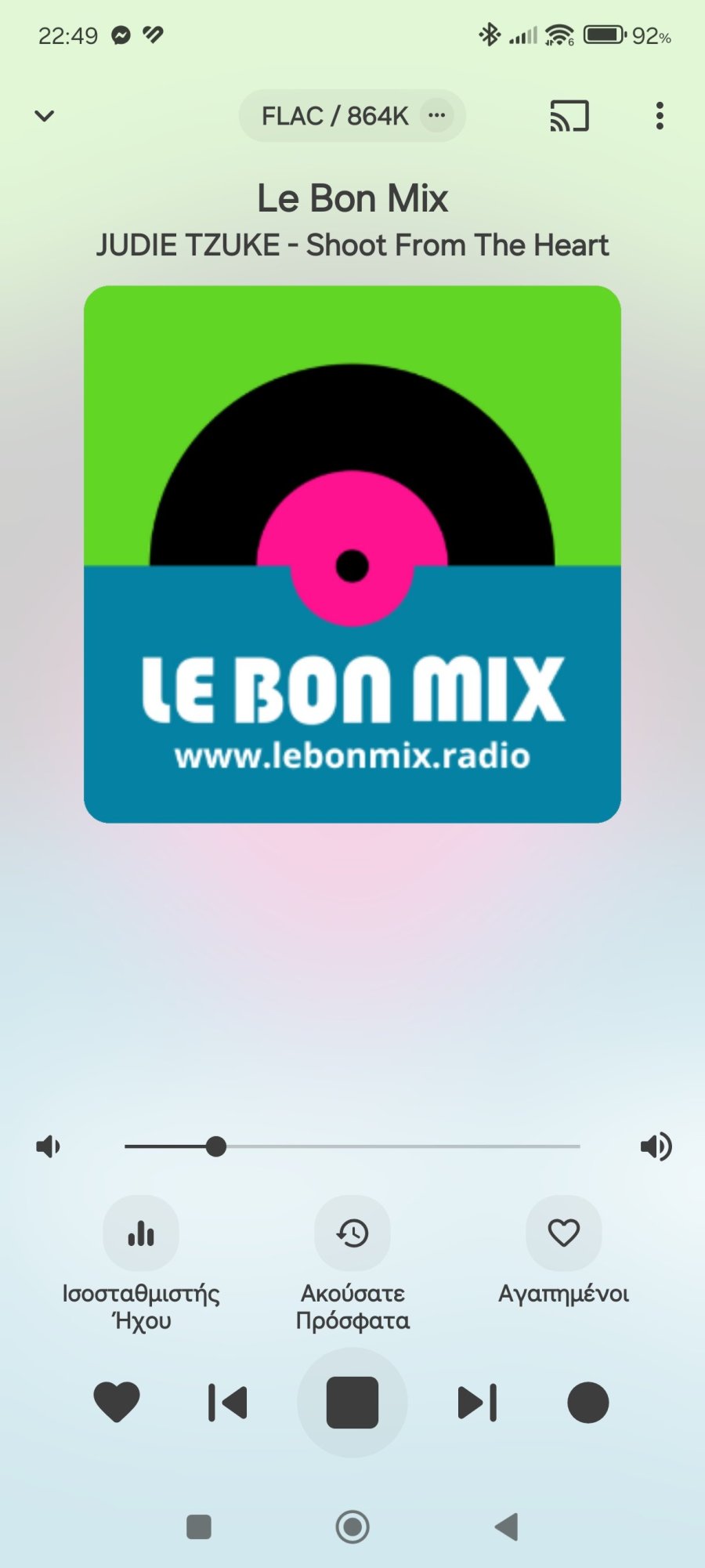Open the FLAC / 864K stream selector
Image resolution: width=705 pixels, height=1568 pixels.
coord(334,115)
